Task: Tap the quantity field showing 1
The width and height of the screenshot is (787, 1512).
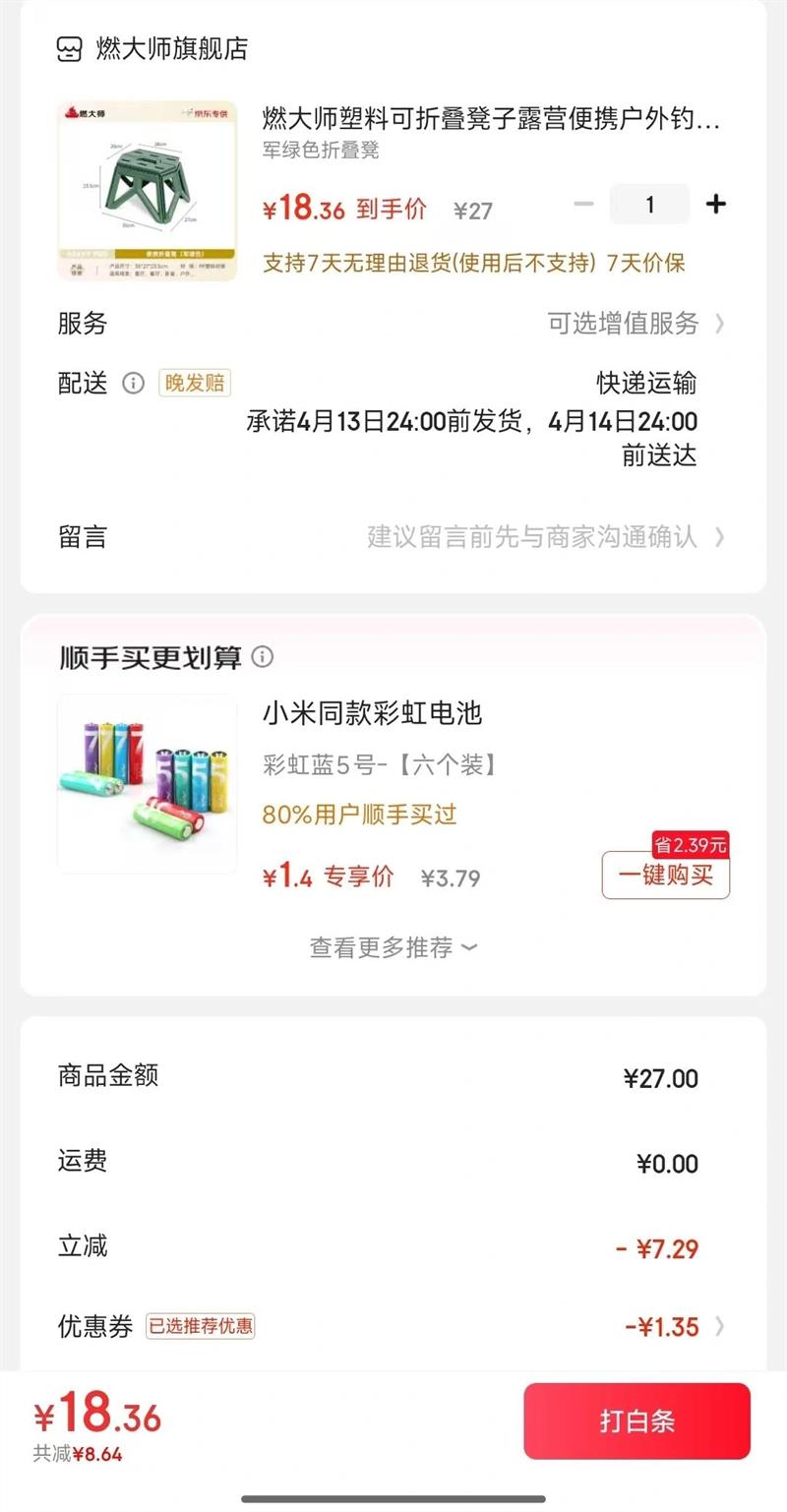Action: [x=649, y=205]
